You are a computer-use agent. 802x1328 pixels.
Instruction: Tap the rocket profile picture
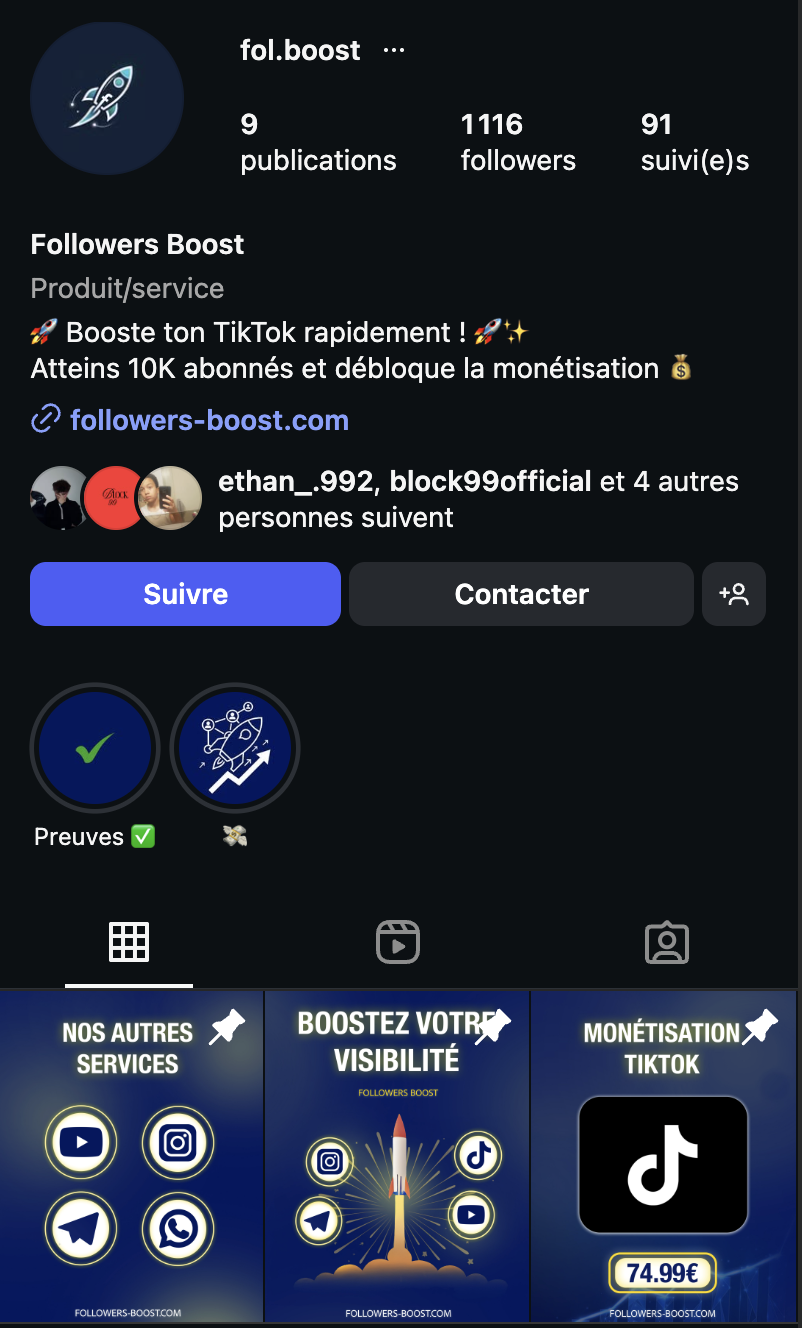[107, 99]
